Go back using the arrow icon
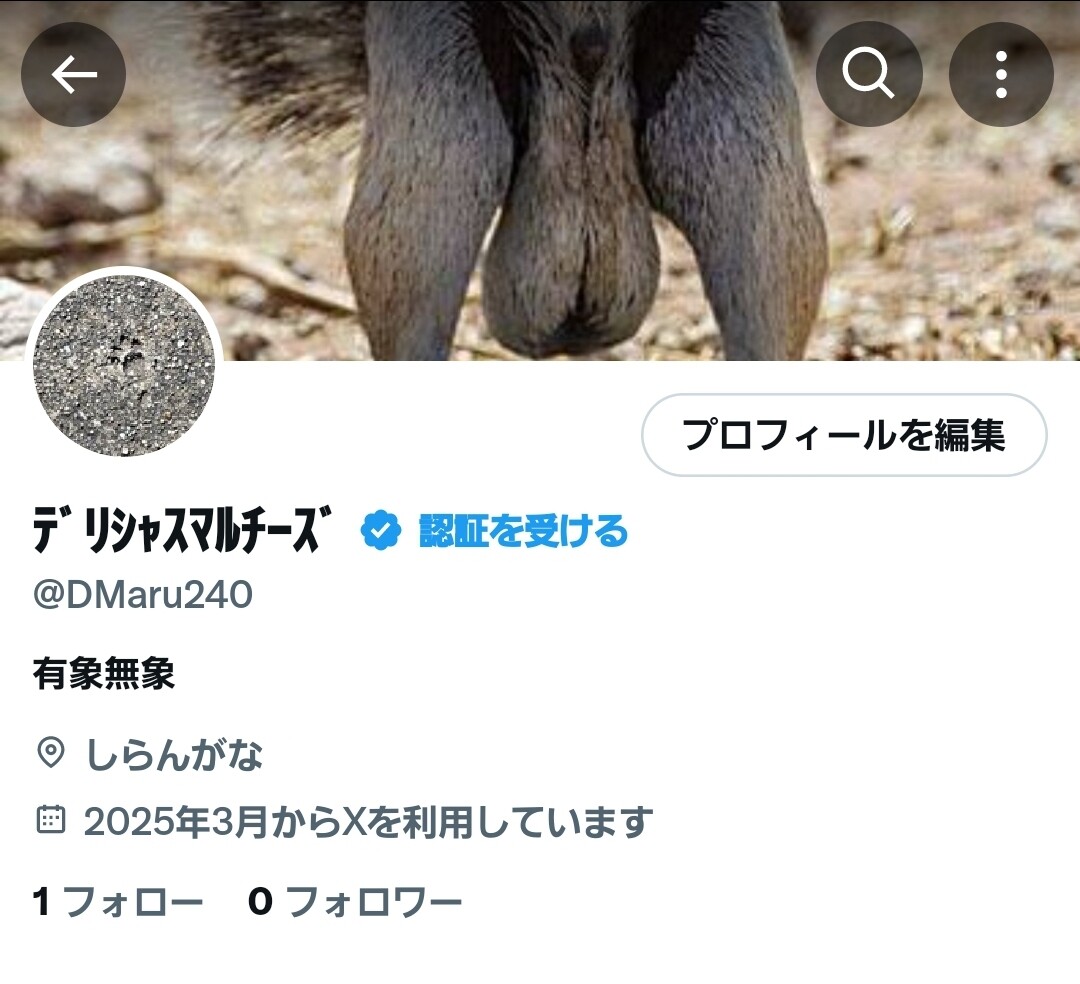This screenshot has height=984, width=1080. (74, 74)
